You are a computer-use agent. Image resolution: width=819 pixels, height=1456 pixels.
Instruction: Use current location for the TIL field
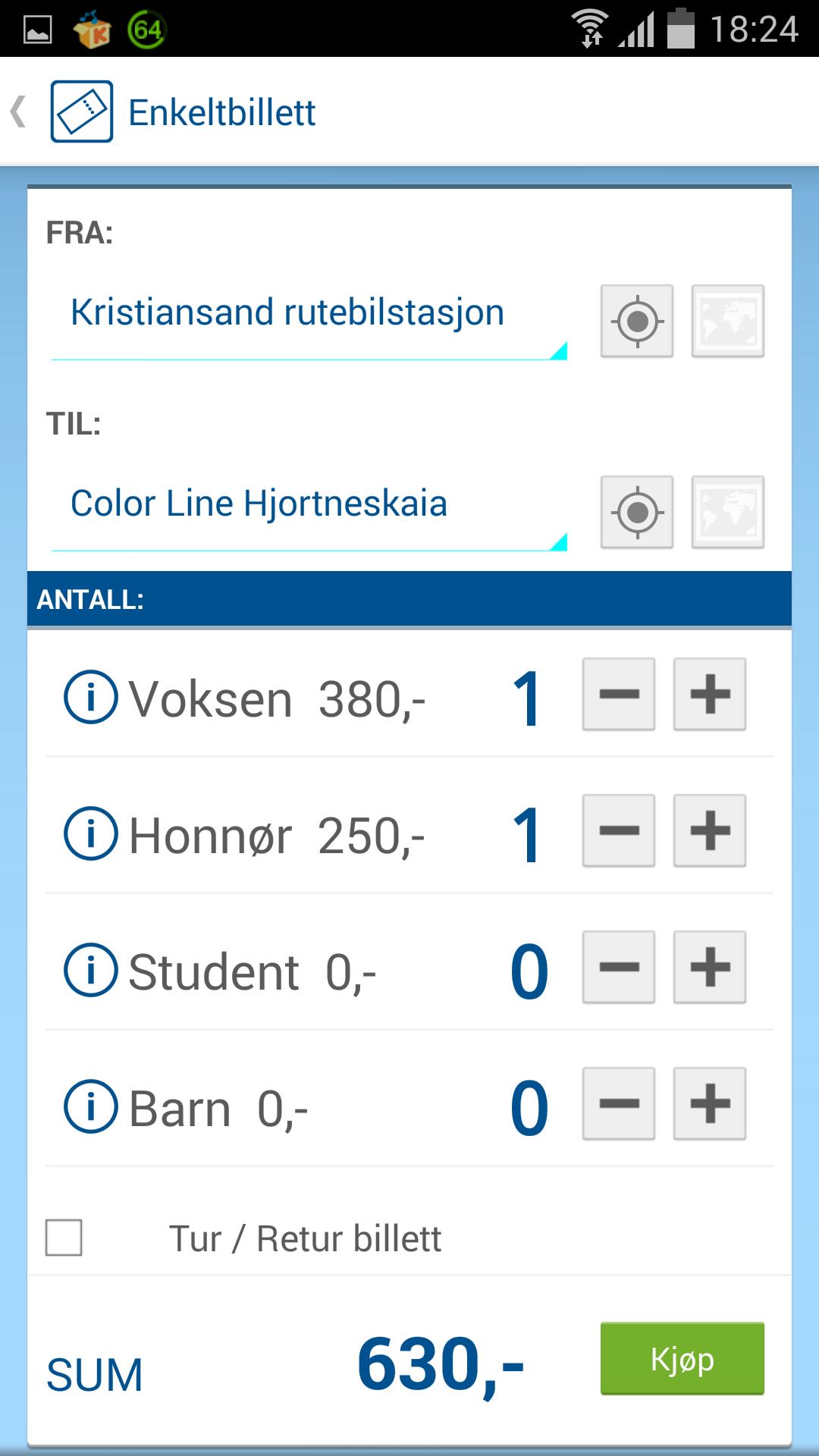pyautogui.click(x=636, y=513)
